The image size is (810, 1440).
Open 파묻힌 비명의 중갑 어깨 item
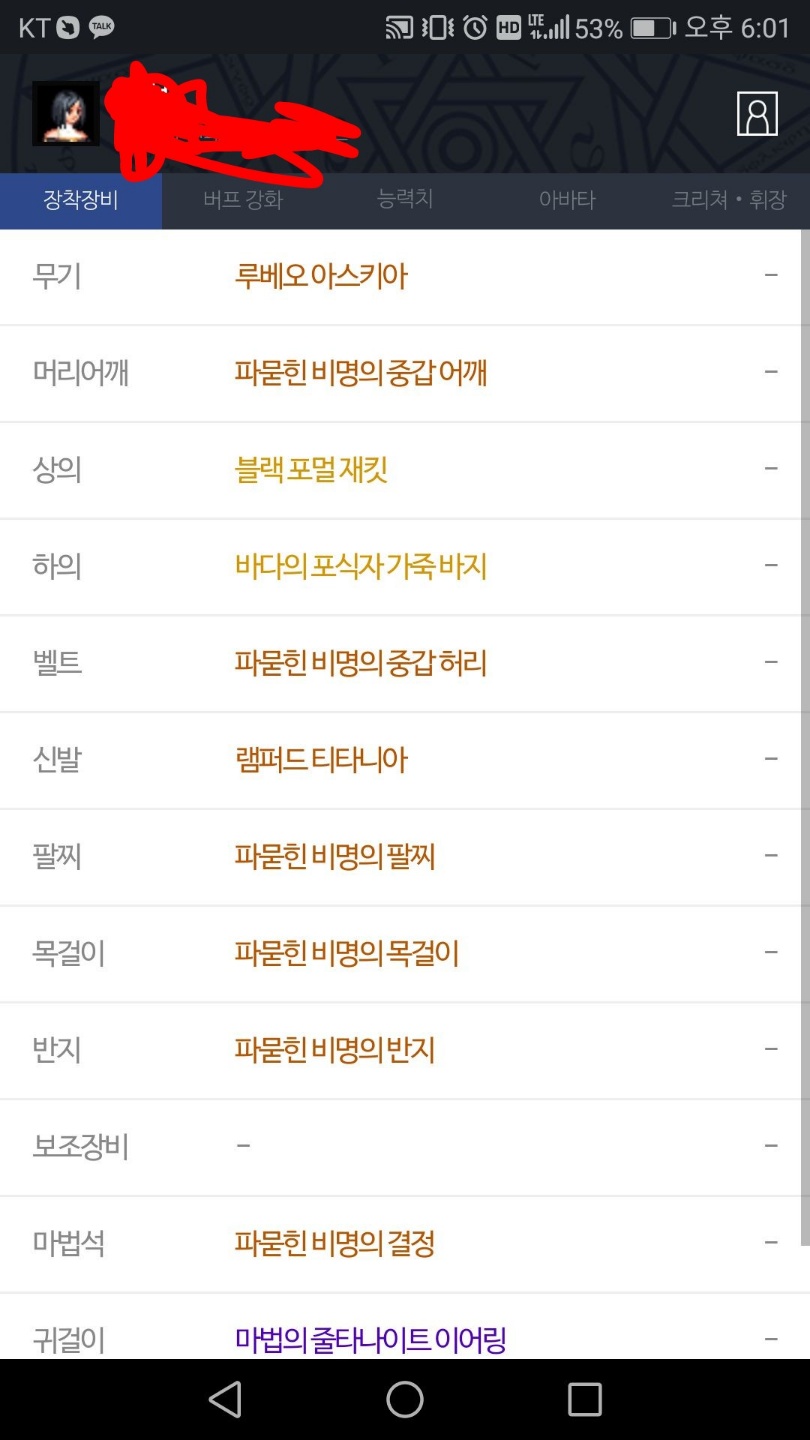click(x=361, y=373)
